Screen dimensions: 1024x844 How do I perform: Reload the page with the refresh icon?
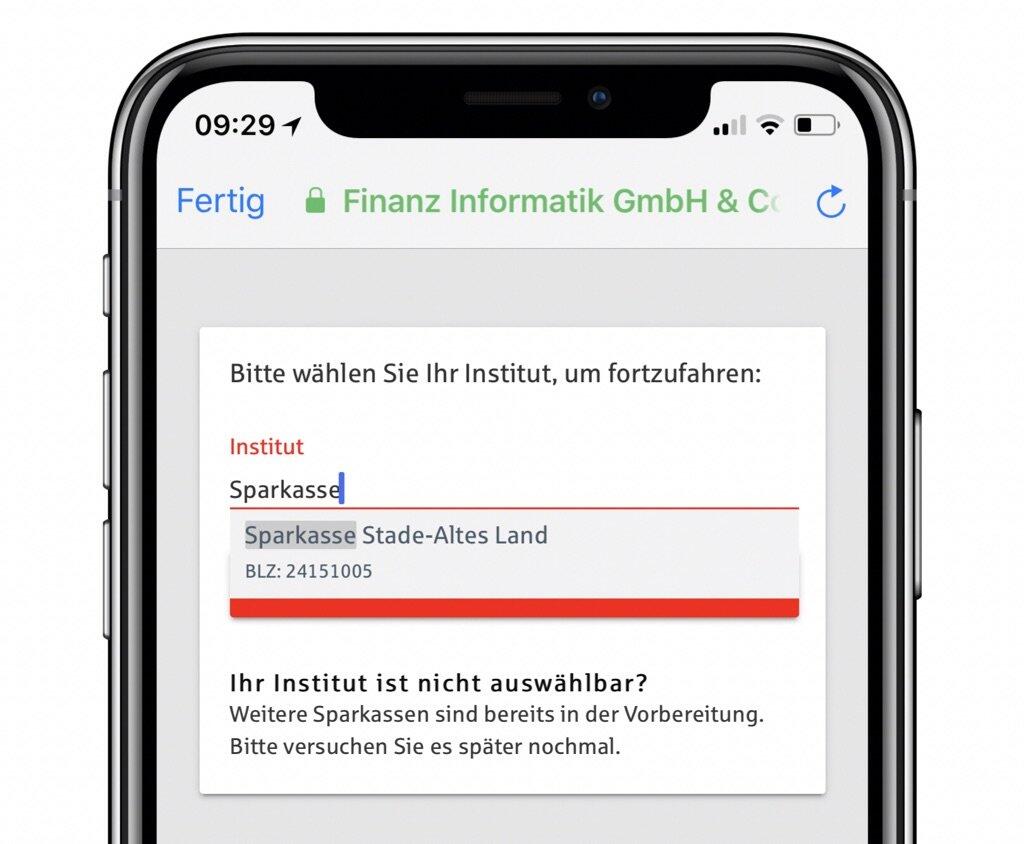click(x=831, y=203)
